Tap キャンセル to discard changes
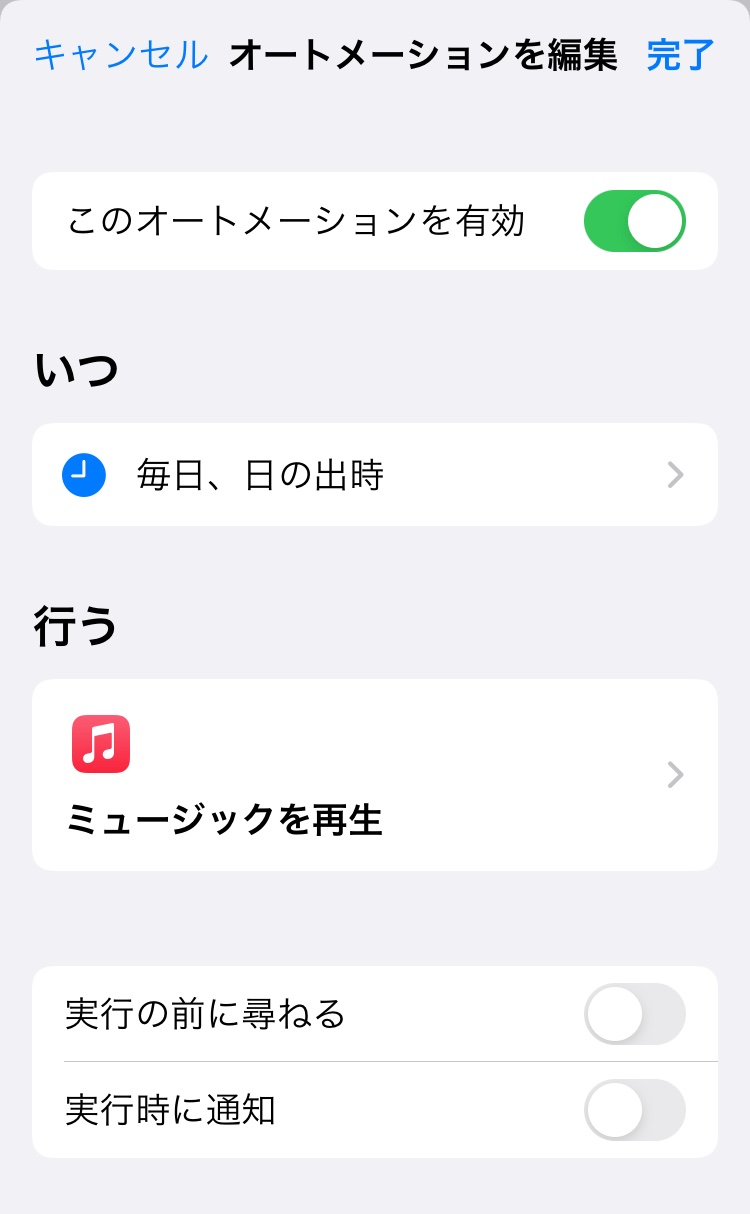750x1214 pixels. (121, 55)
